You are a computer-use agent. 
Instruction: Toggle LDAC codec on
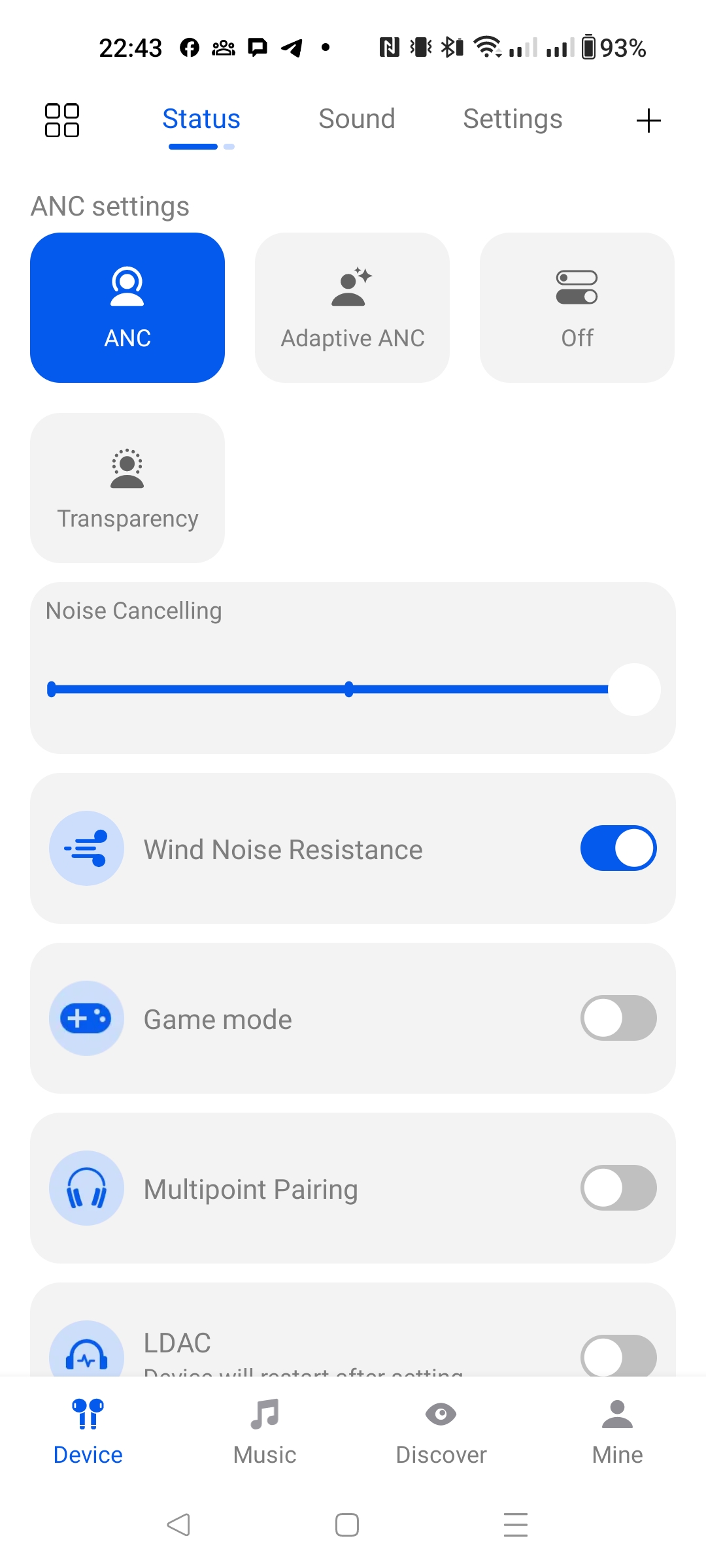tap(618, 1356)
